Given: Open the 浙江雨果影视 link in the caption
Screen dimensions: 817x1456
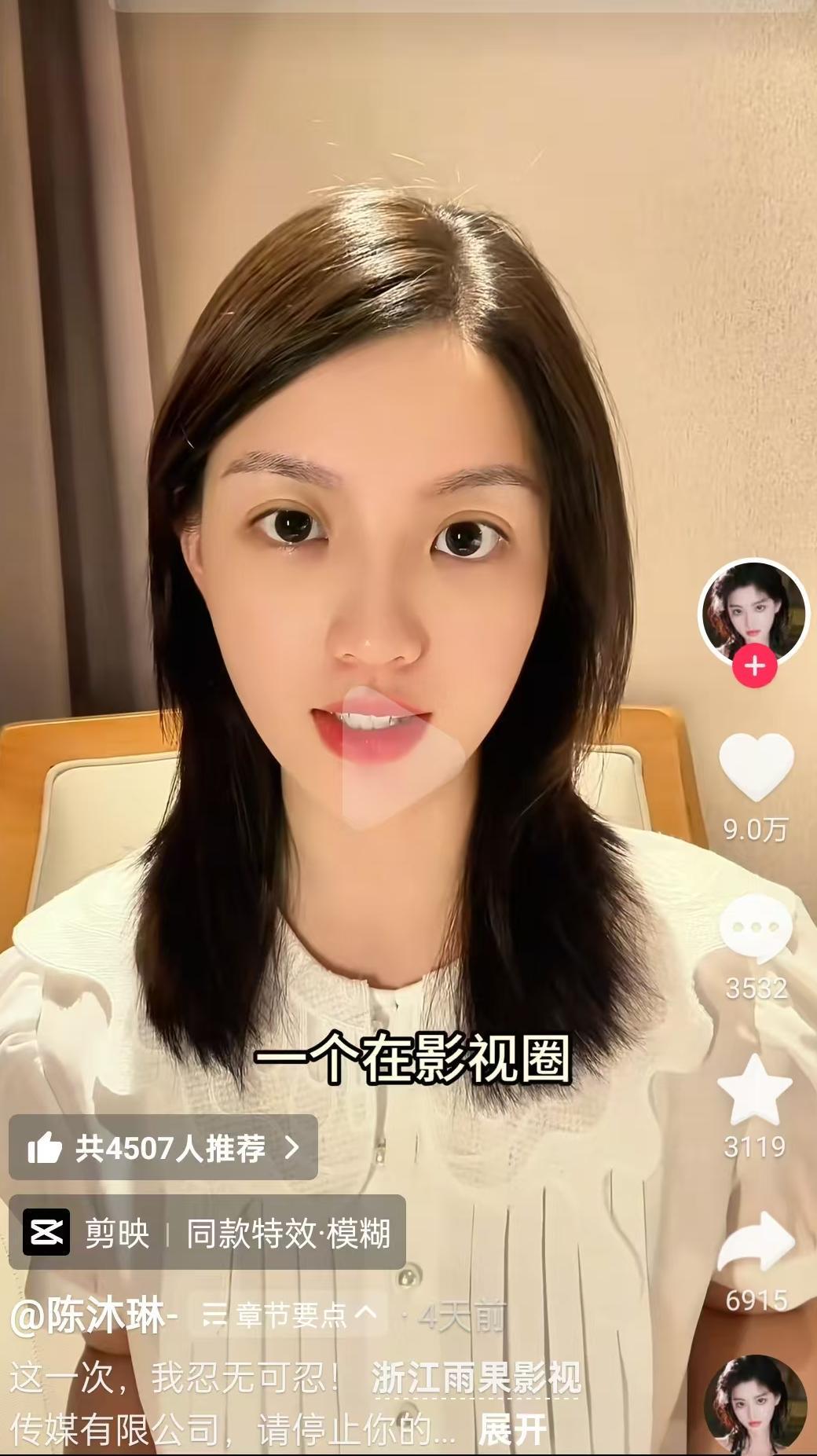Looking at the screenshot, I should 476,1378.
